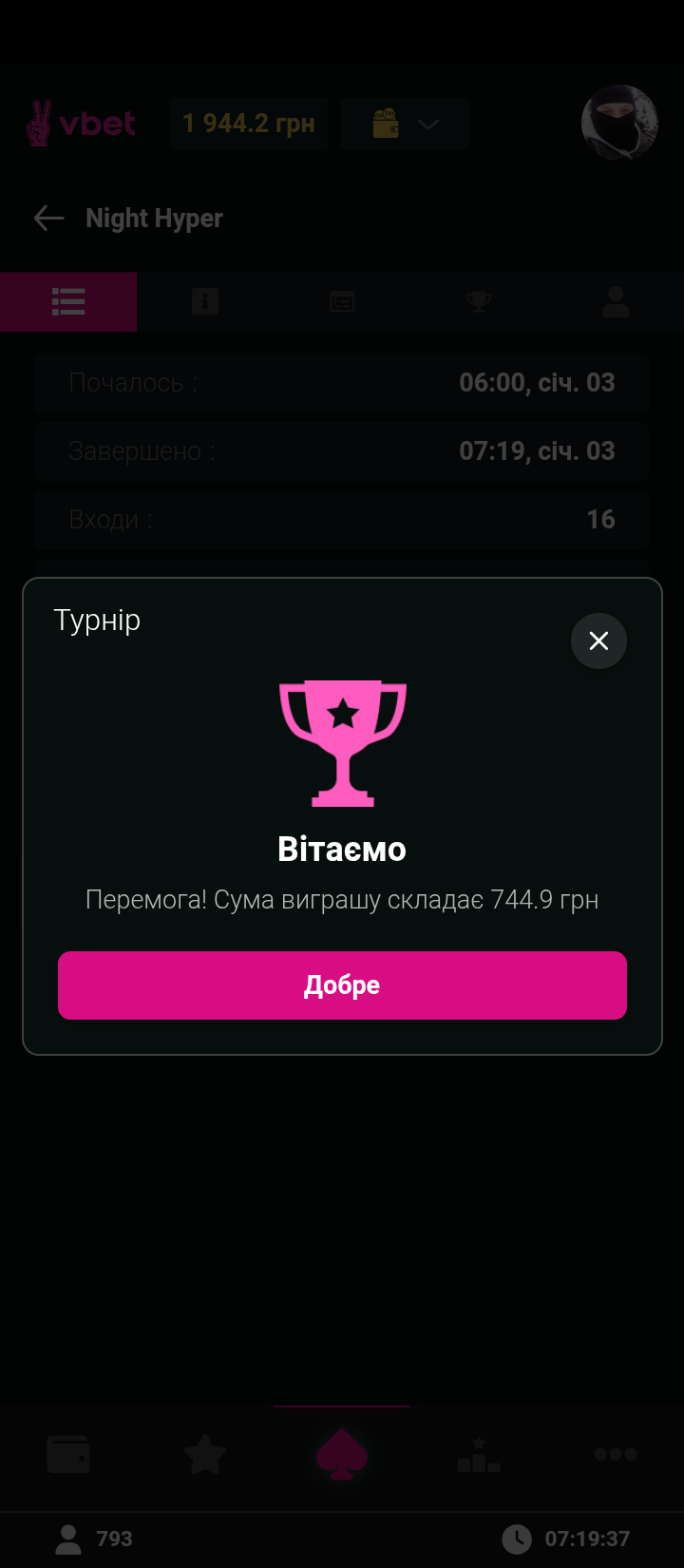This screenshot has height=1568, width=684.
Task: Open the more options menu
Action: [x=616, y=1455]
